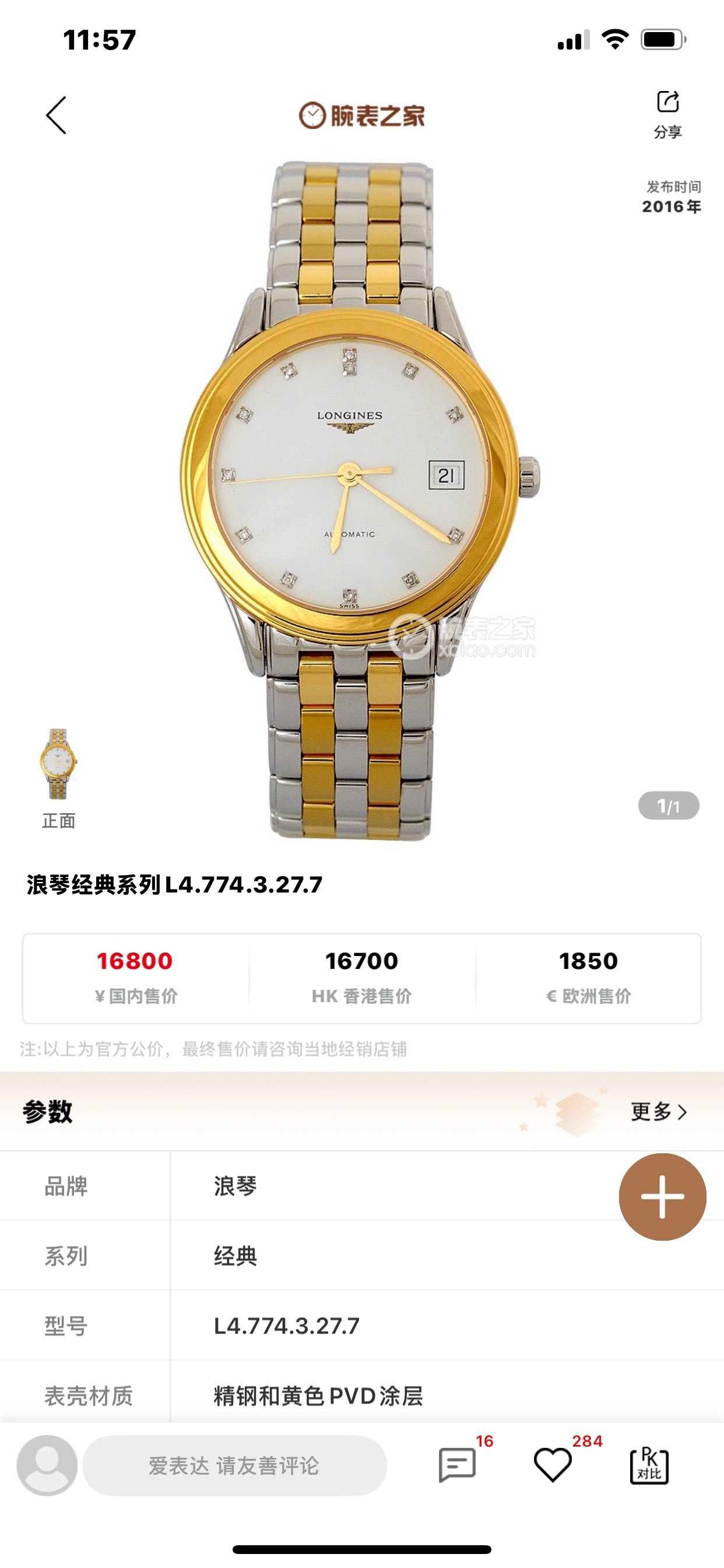View 更多 parameters
The height and width of the screenshot is (1568, 724).
658,1111
